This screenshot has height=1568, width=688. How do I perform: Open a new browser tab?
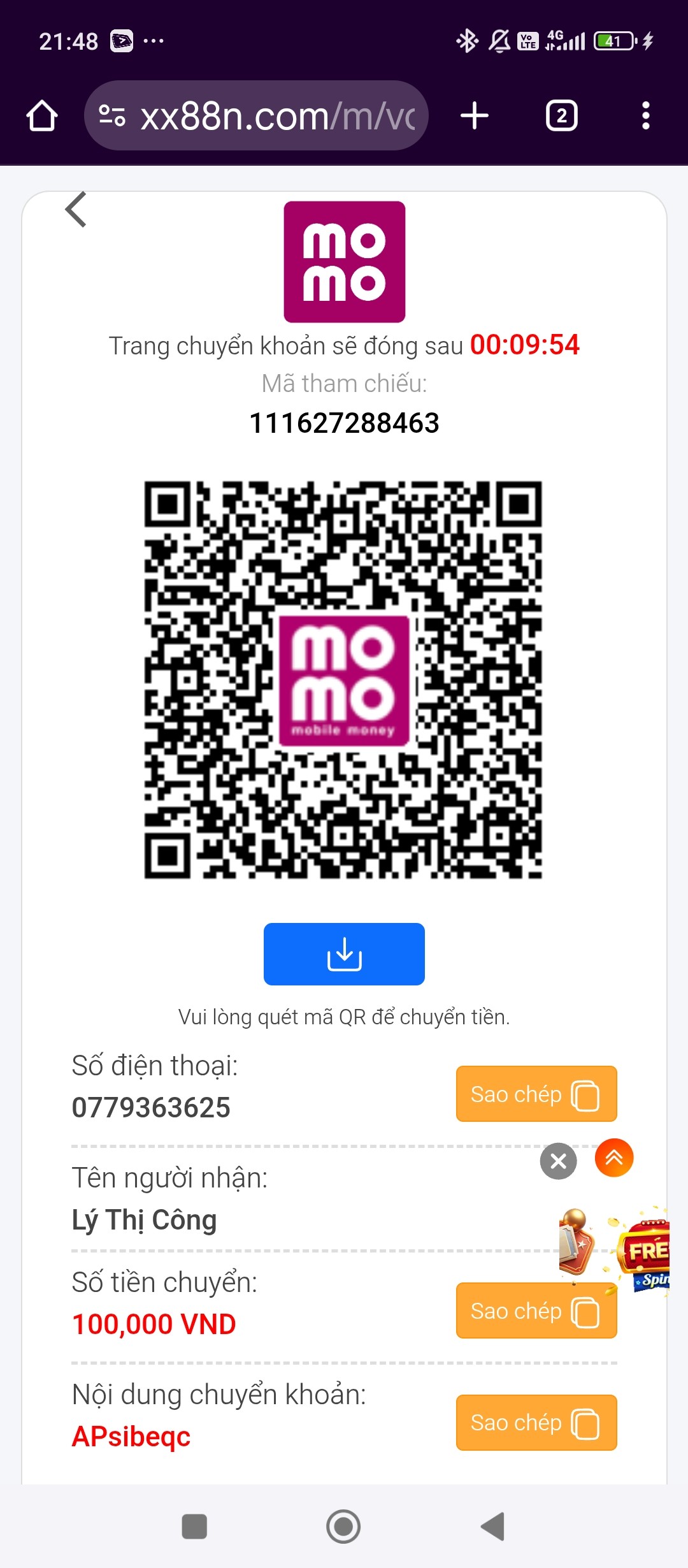(474, 116)
